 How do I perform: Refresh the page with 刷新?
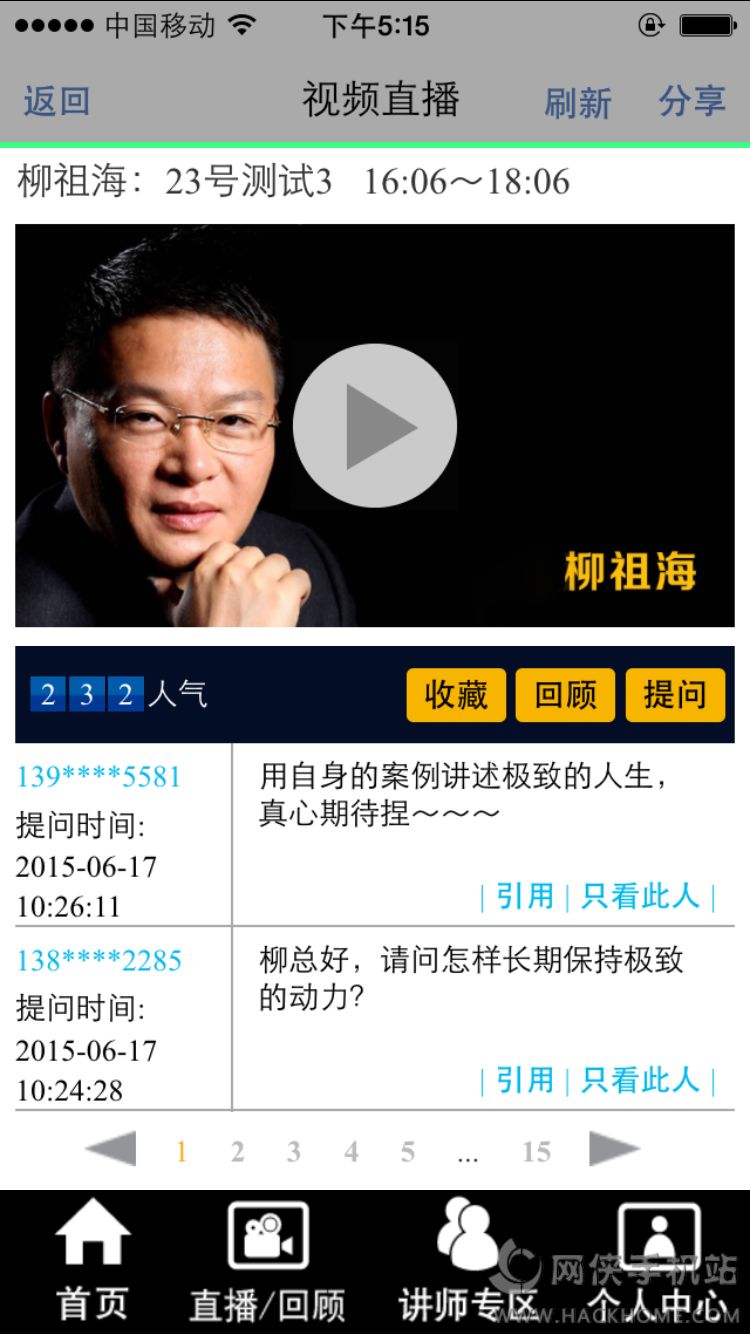[x=577, y=103]
